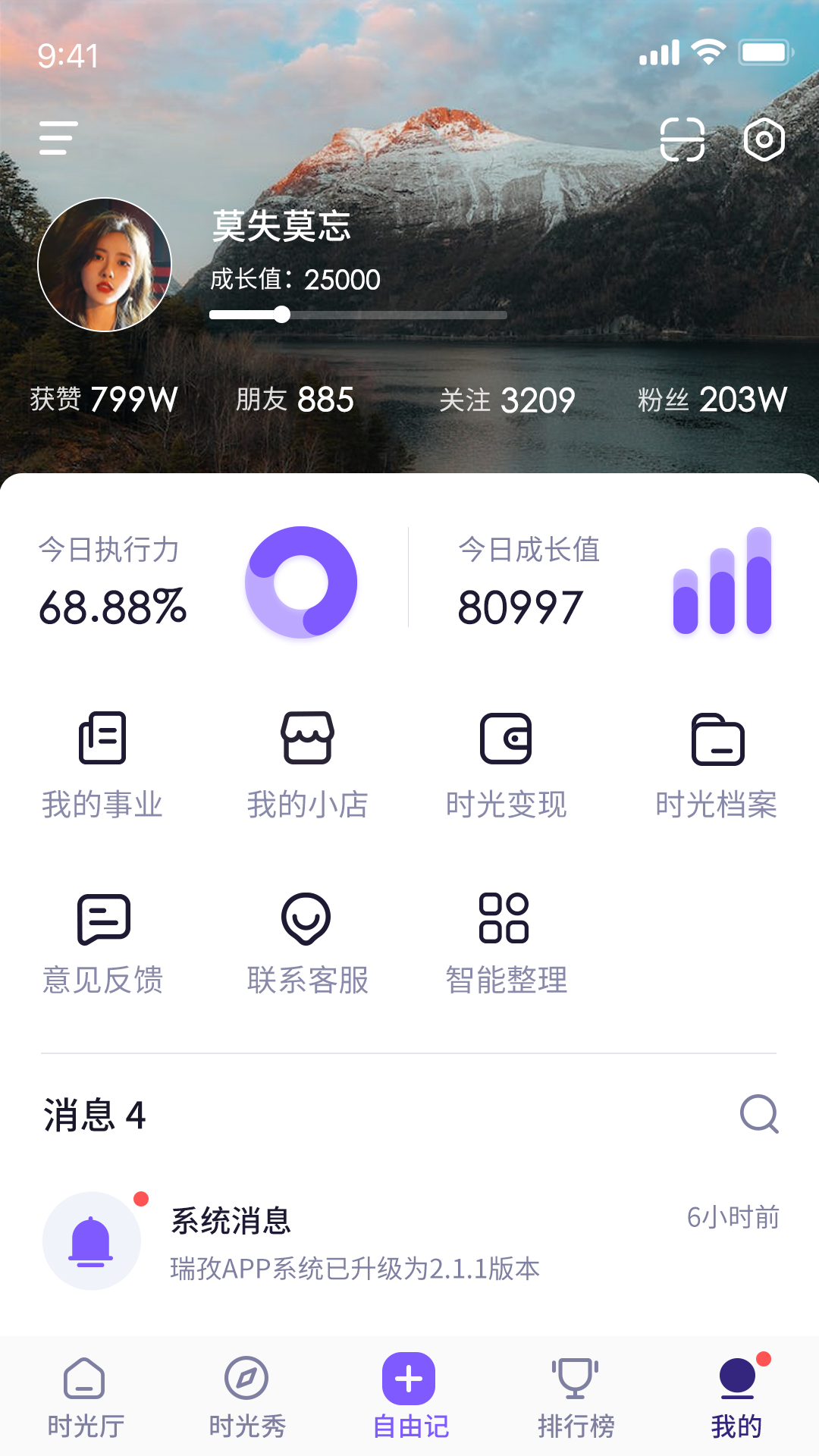Adjust the 成长值 progress slider
The width and height of the screenshot is (819, 1456).
[282, 314]
